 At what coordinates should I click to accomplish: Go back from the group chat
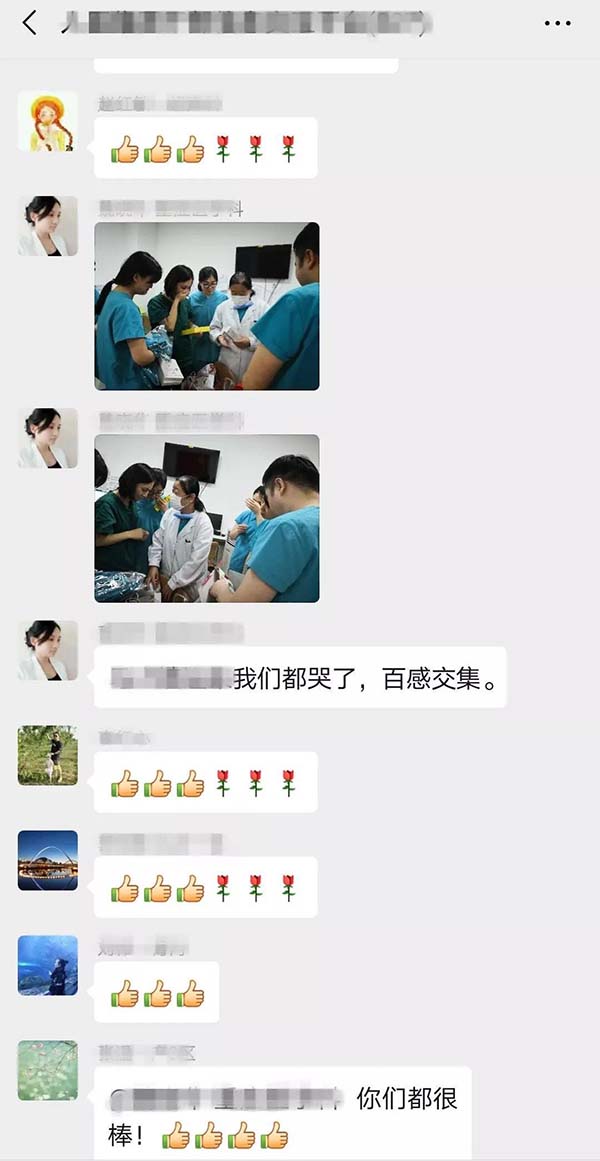coord(30,23)
